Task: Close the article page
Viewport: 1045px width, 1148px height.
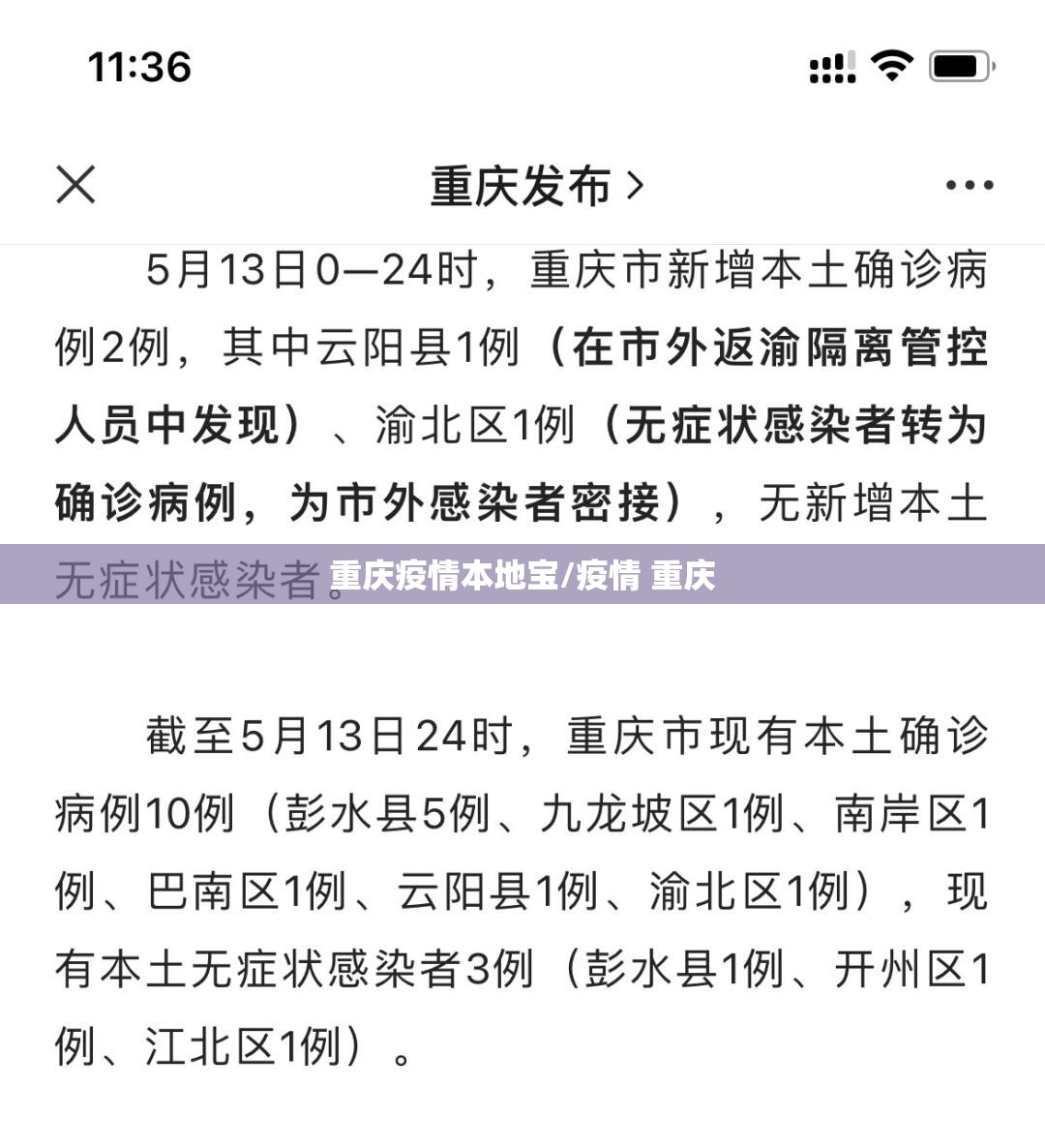Action: coord(75,184)
